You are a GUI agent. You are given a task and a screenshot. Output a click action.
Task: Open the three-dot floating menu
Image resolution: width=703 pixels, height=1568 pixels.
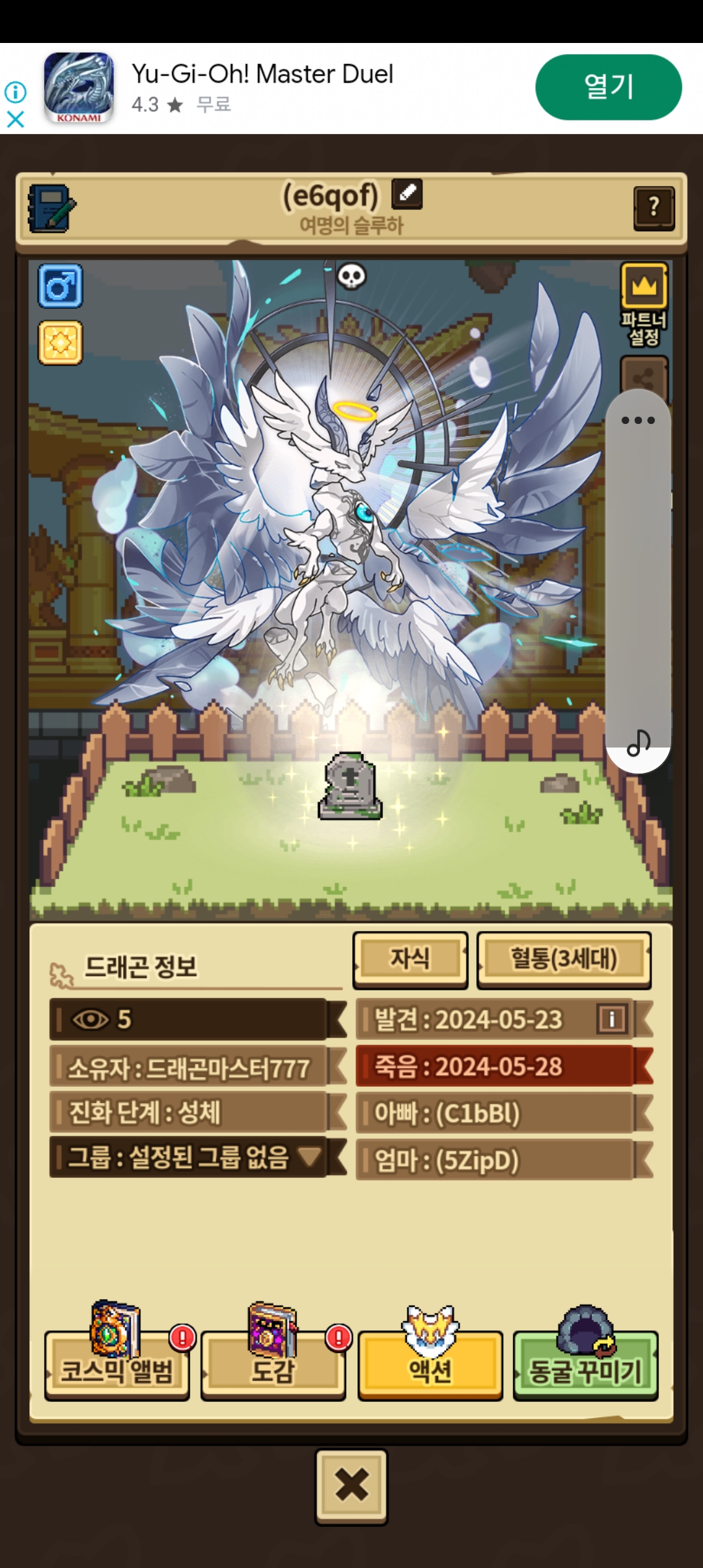(x=638, y=420)
